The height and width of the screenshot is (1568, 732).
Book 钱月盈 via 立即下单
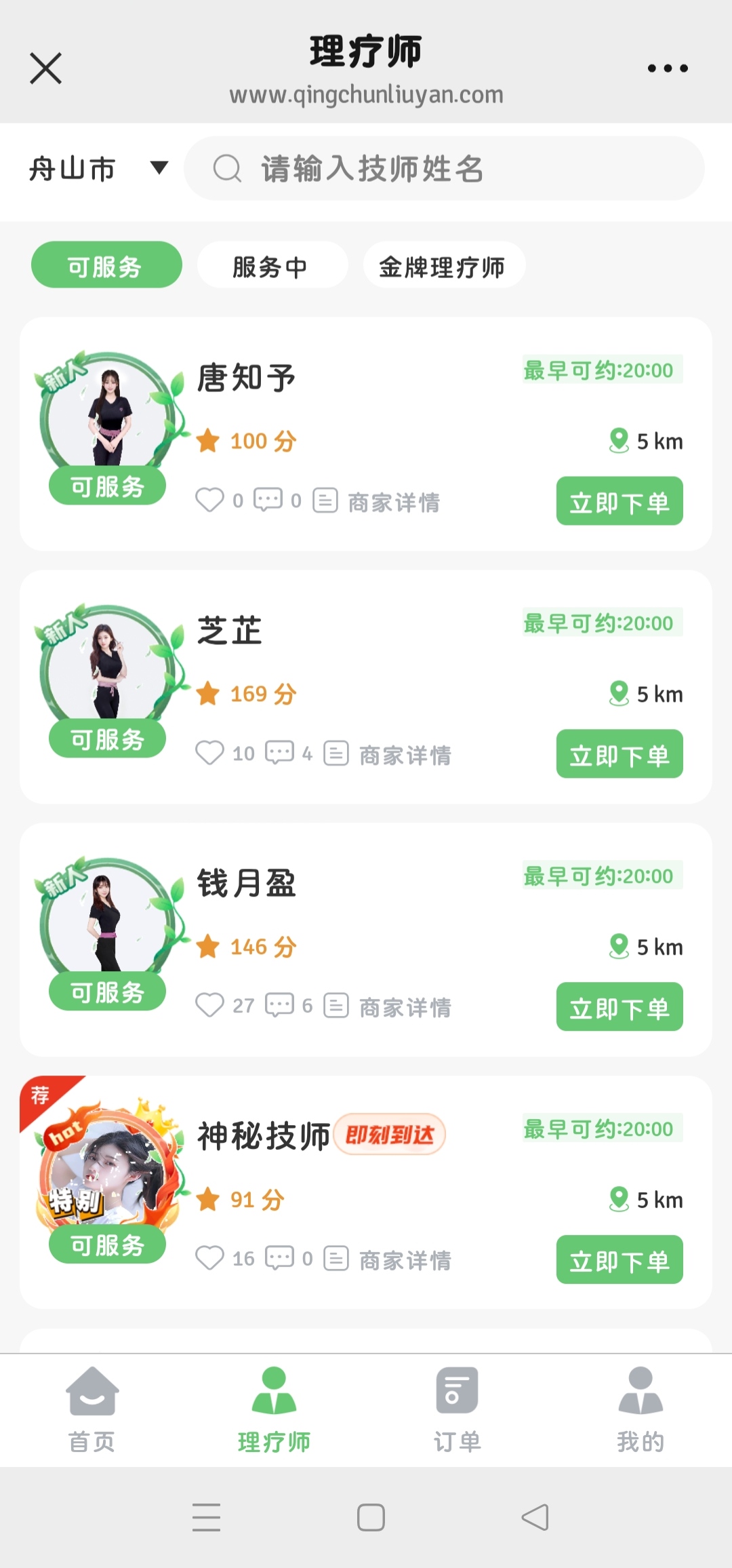619,1007
